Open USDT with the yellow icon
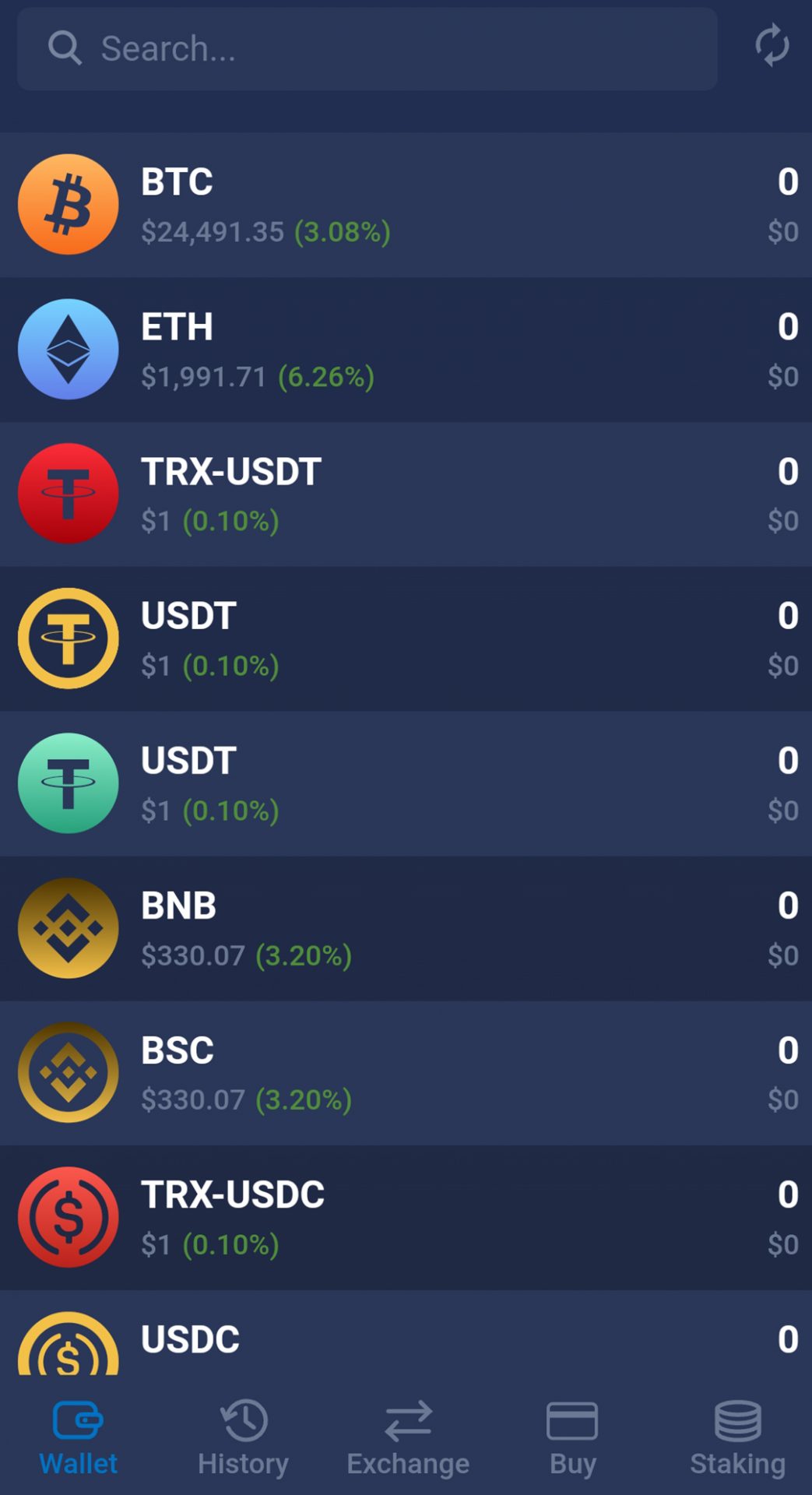The height and width of the screenshot is (1495, 812). pyautogui.click(x=406, y=639)
